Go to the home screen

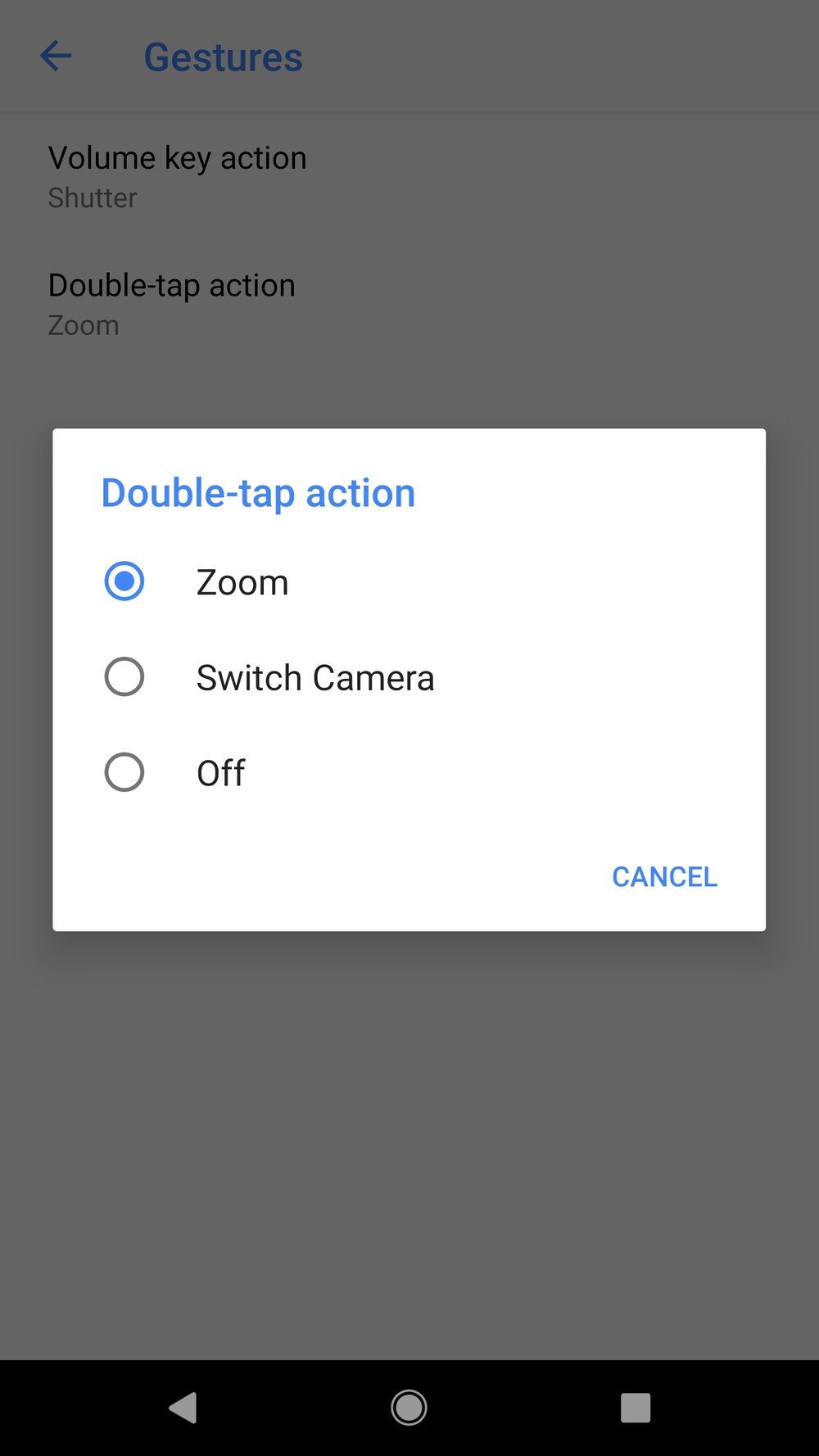tap(409, 1408)
